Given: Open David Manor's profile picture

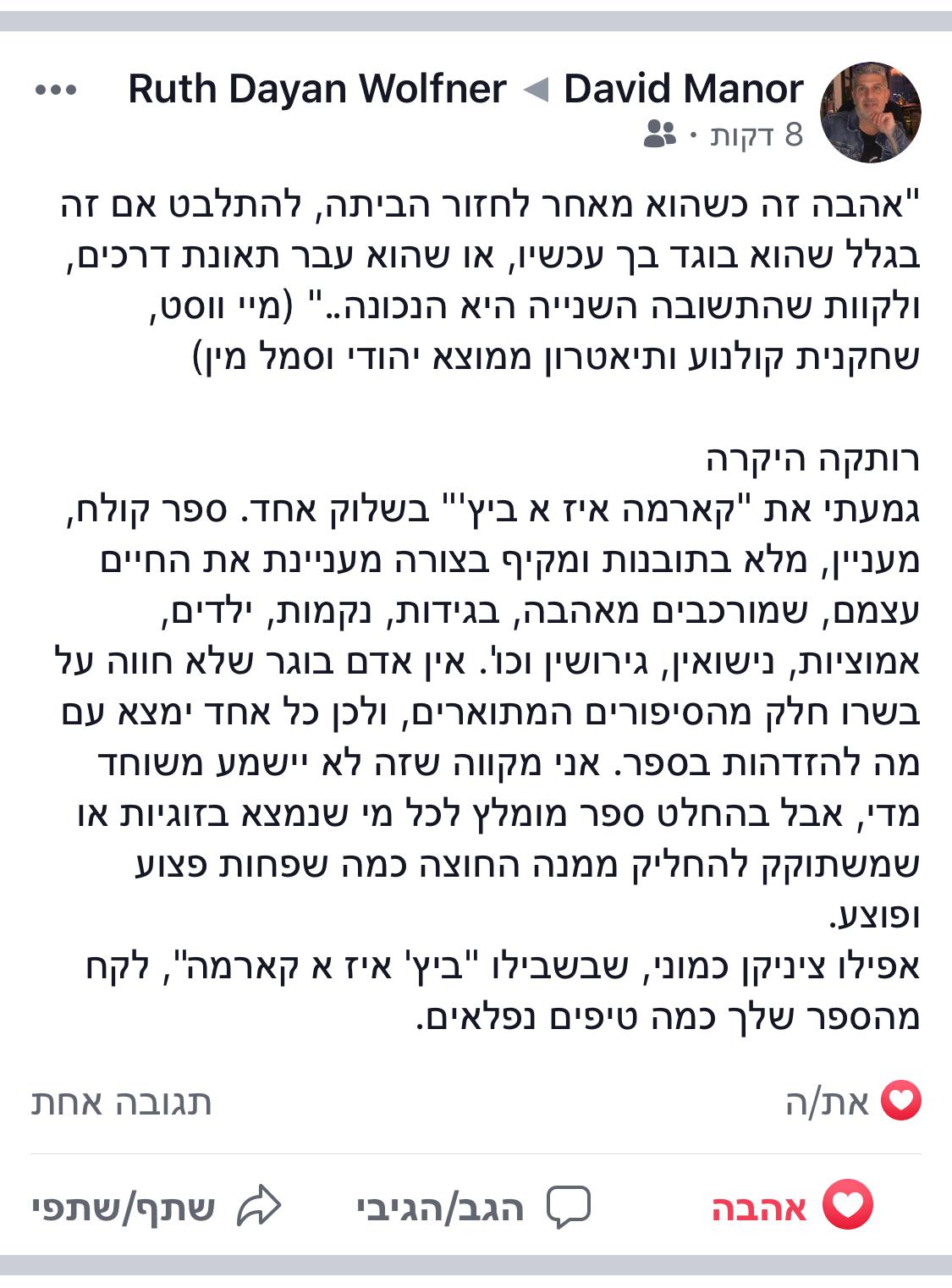Looking at the screenshot, I should coord(870,112).
